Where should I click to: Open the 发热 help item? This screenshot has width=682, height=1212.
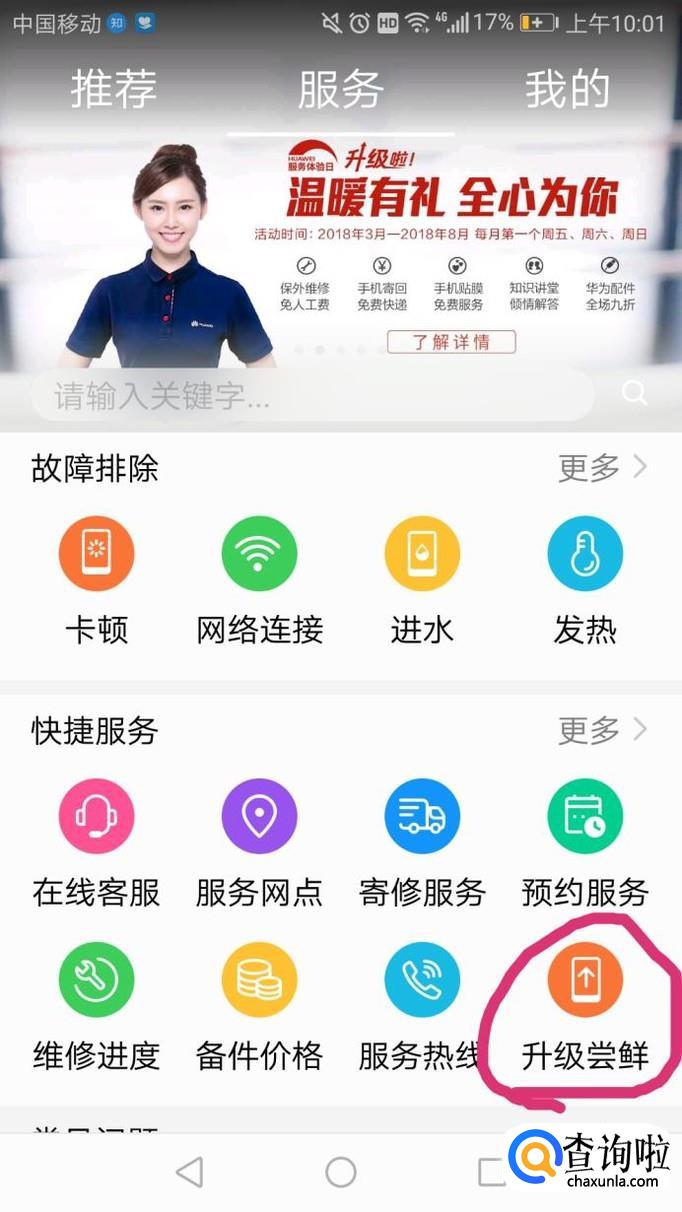click(x=585, y=580)
